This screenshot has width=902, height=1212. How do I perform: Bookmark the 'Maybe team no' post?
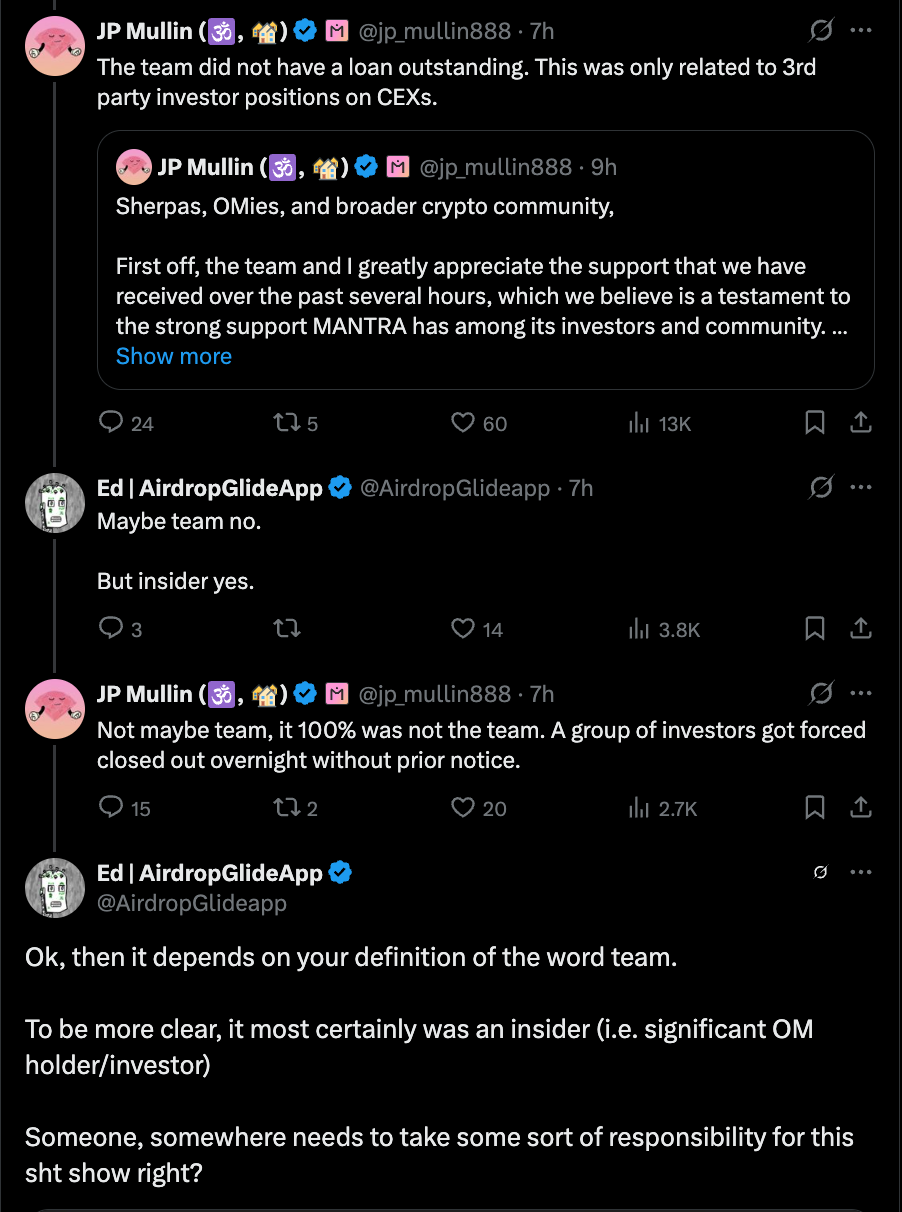pyautogui.click(x=815, y=628)
